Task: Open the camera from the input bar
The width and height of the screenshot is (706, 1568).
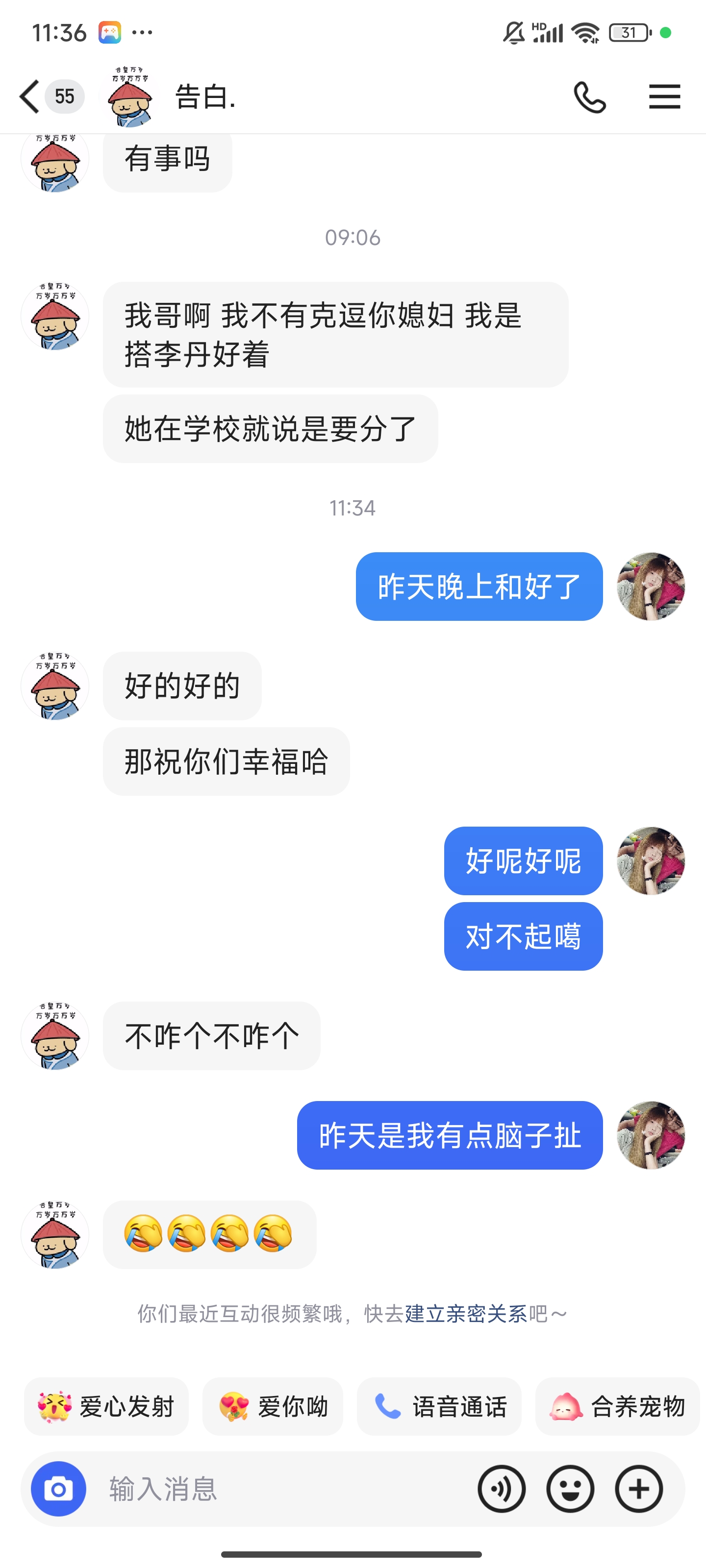Action: coord(58,1489)
